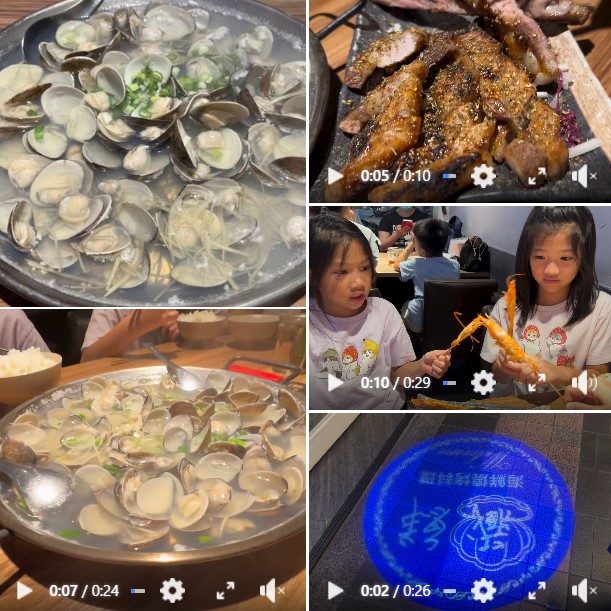The image size is (611, 611).
Task: Enter fullscreen on the 0:26 projection video
Action: tap(537, 590)
